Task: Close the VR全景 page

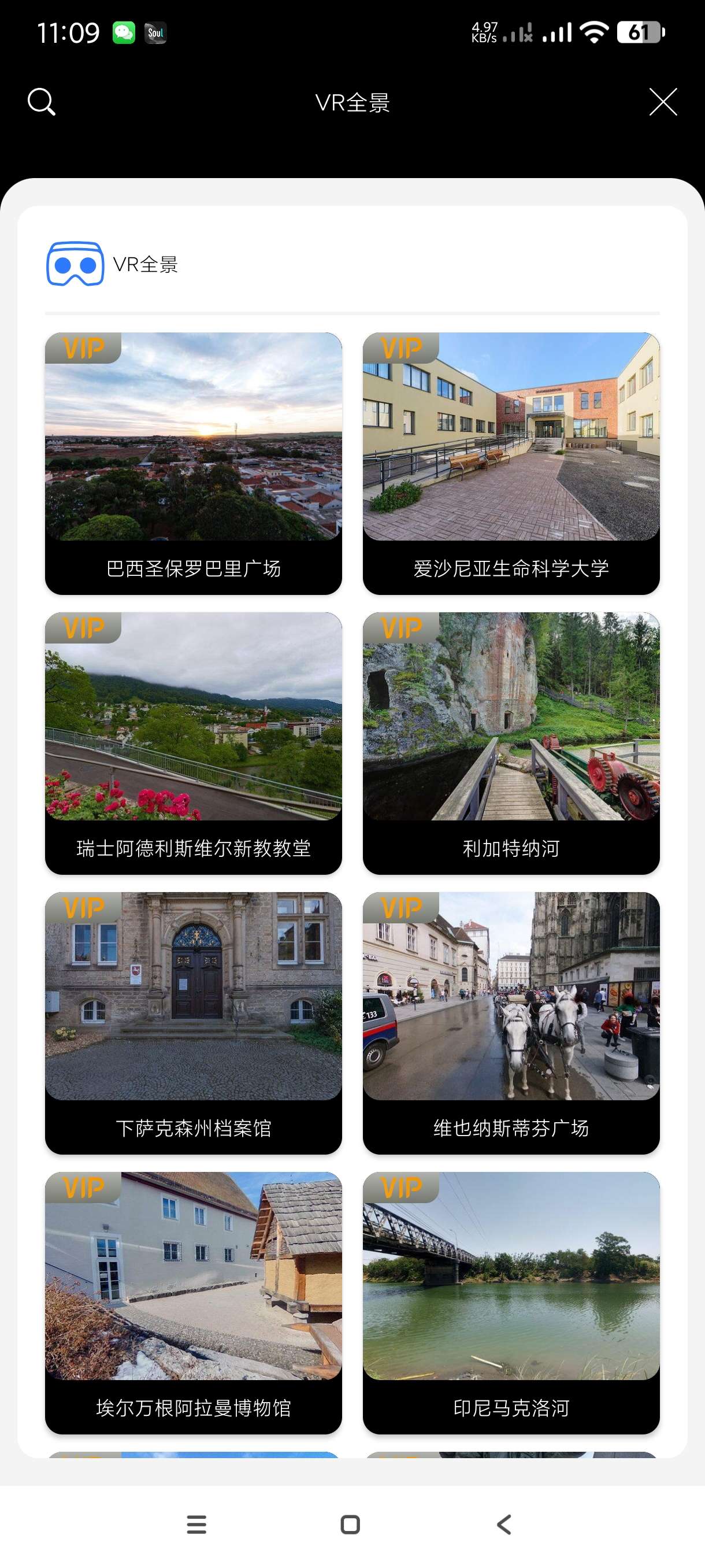Action: pos(662,102)
